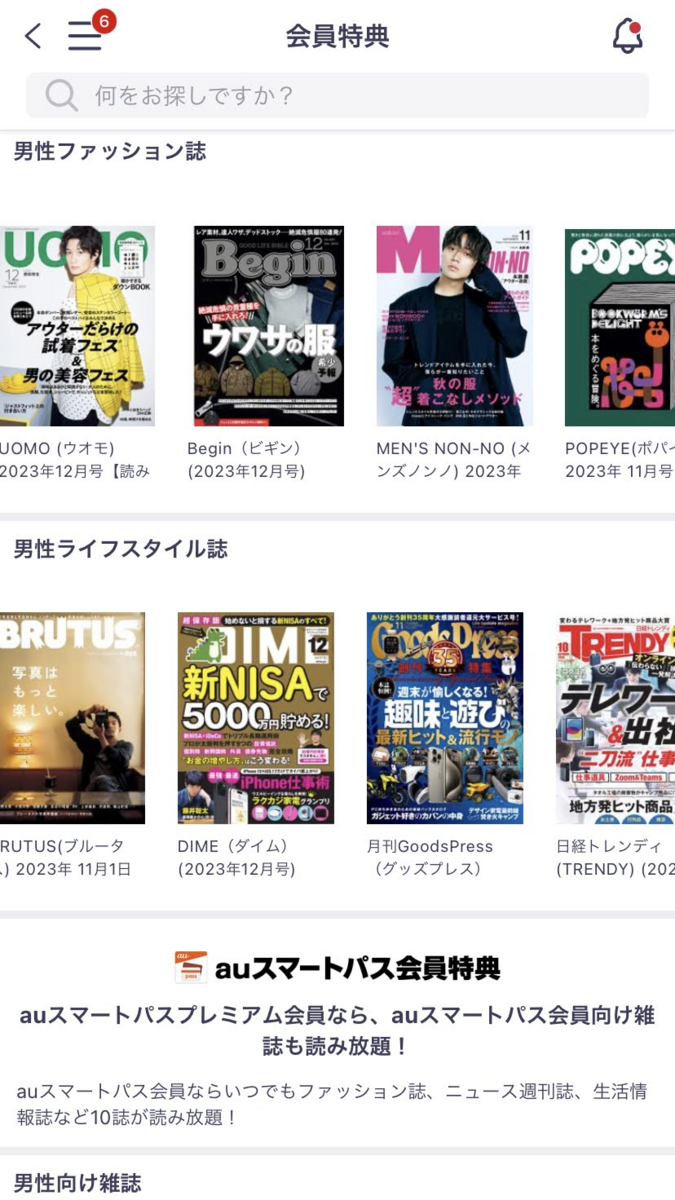
Task: Open 日経トレンディ (TRENDY) magazine
Action: point(615,718)
